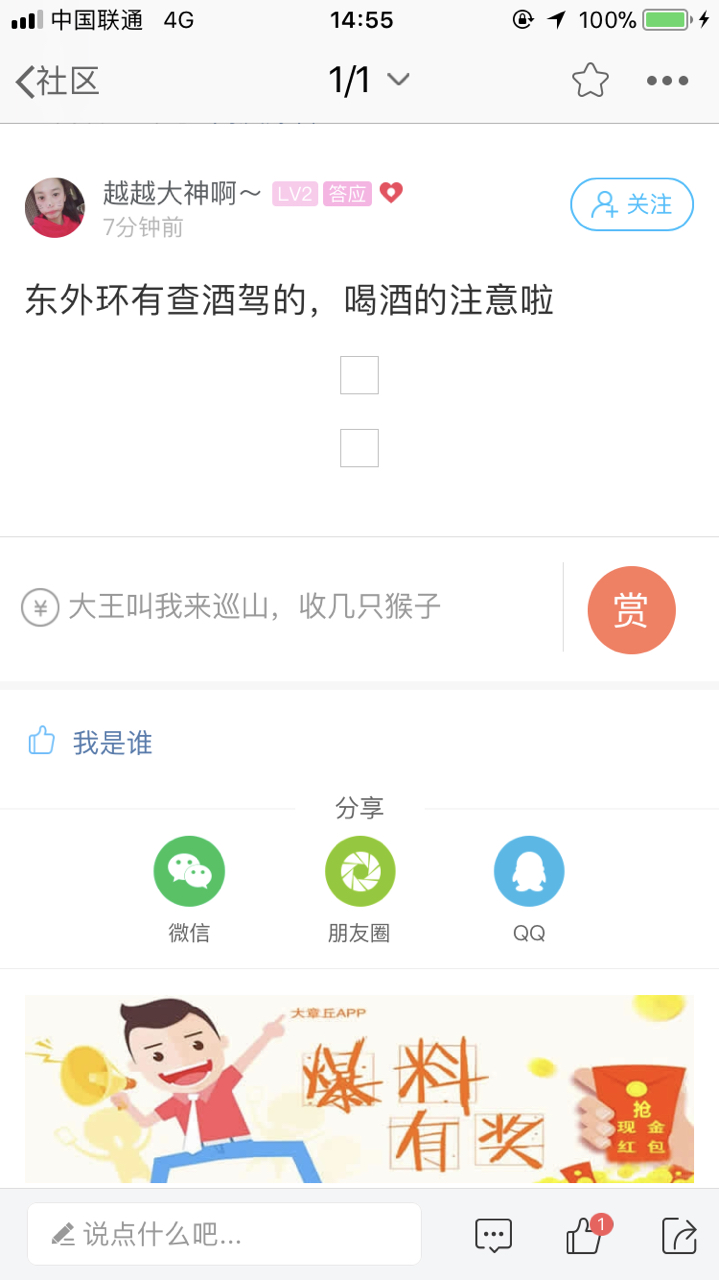This screenshot has width=719, height=1280.
Task: Share the post to 微信
Action: click(x=189, y=872)
